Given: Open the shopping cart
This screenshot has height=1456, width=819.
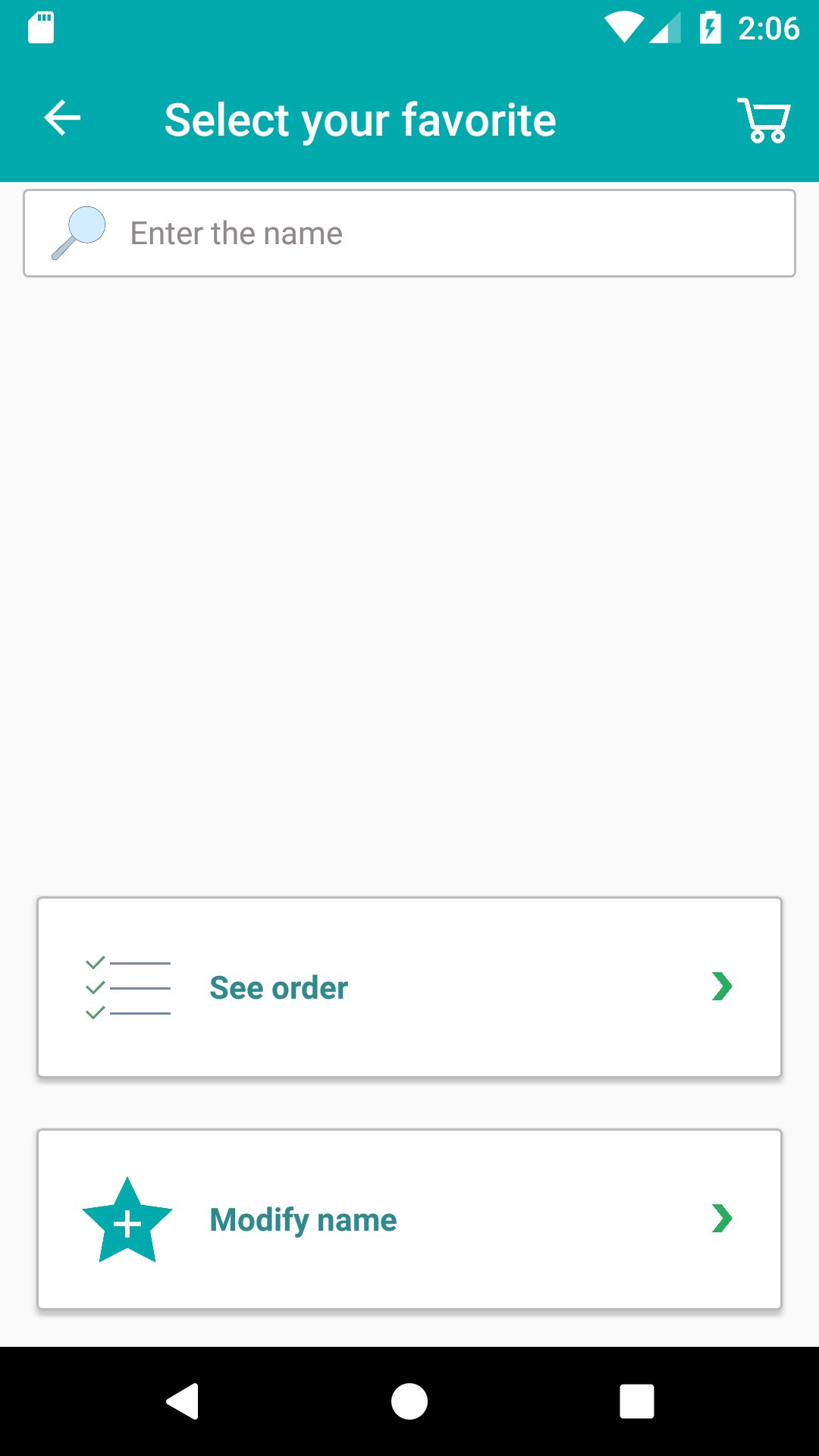Looking at the screenshot, I should coord(762,119).
